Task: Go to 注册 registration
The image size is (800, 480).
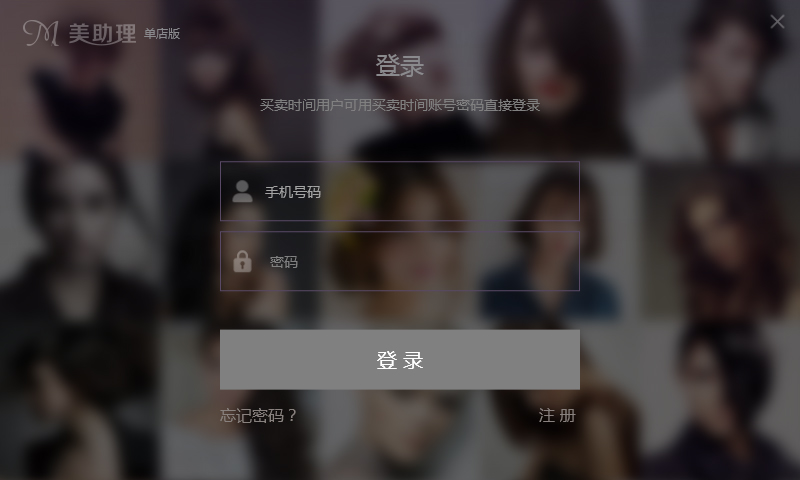Action: [557, 416]
